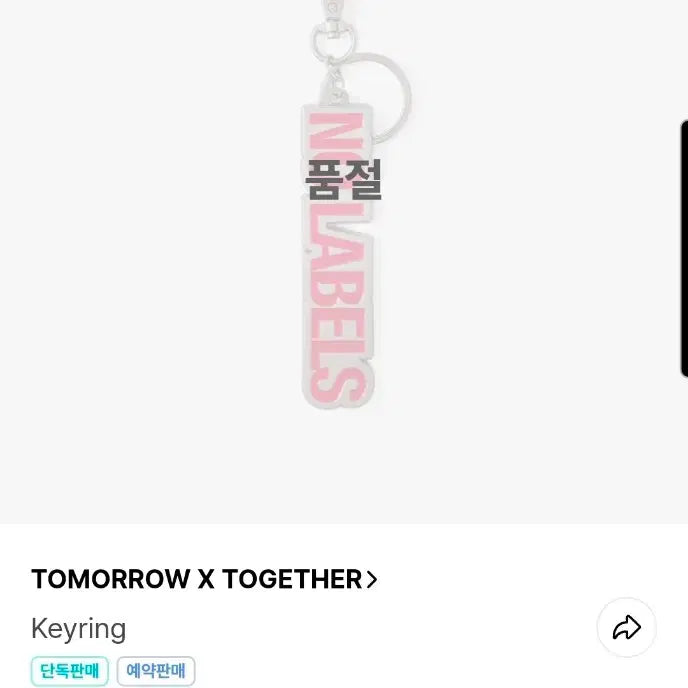Share this Keyring product
Screen dimensions: 688x688
626,628
